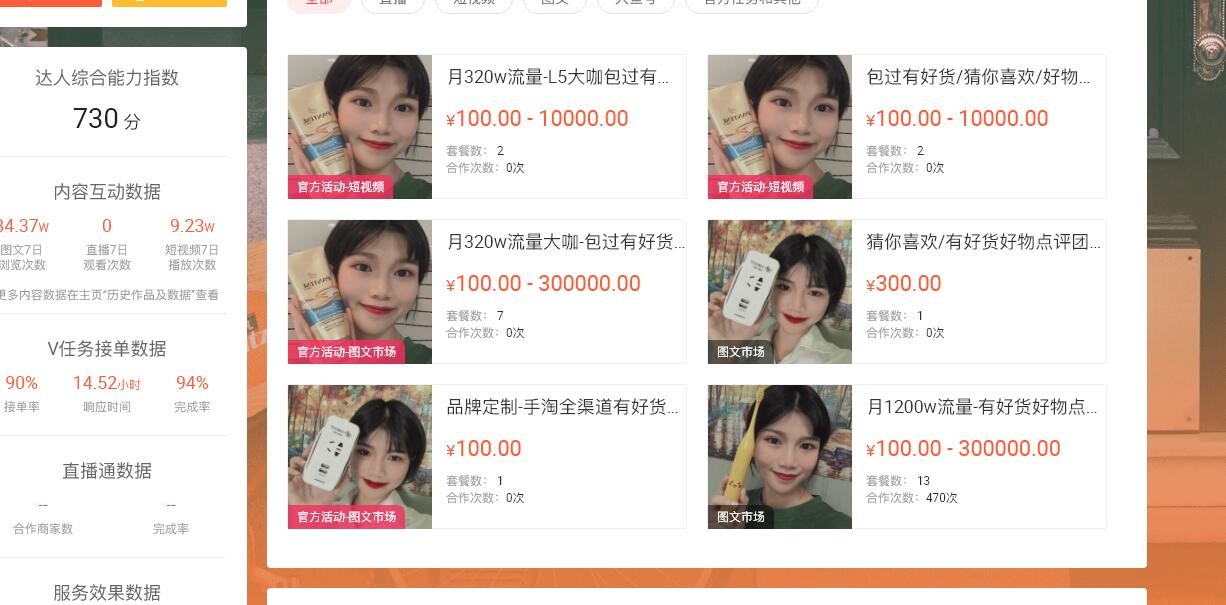1226x605 pixels.
Task: Filter services by 直播 chip
Action: (393, 3)
